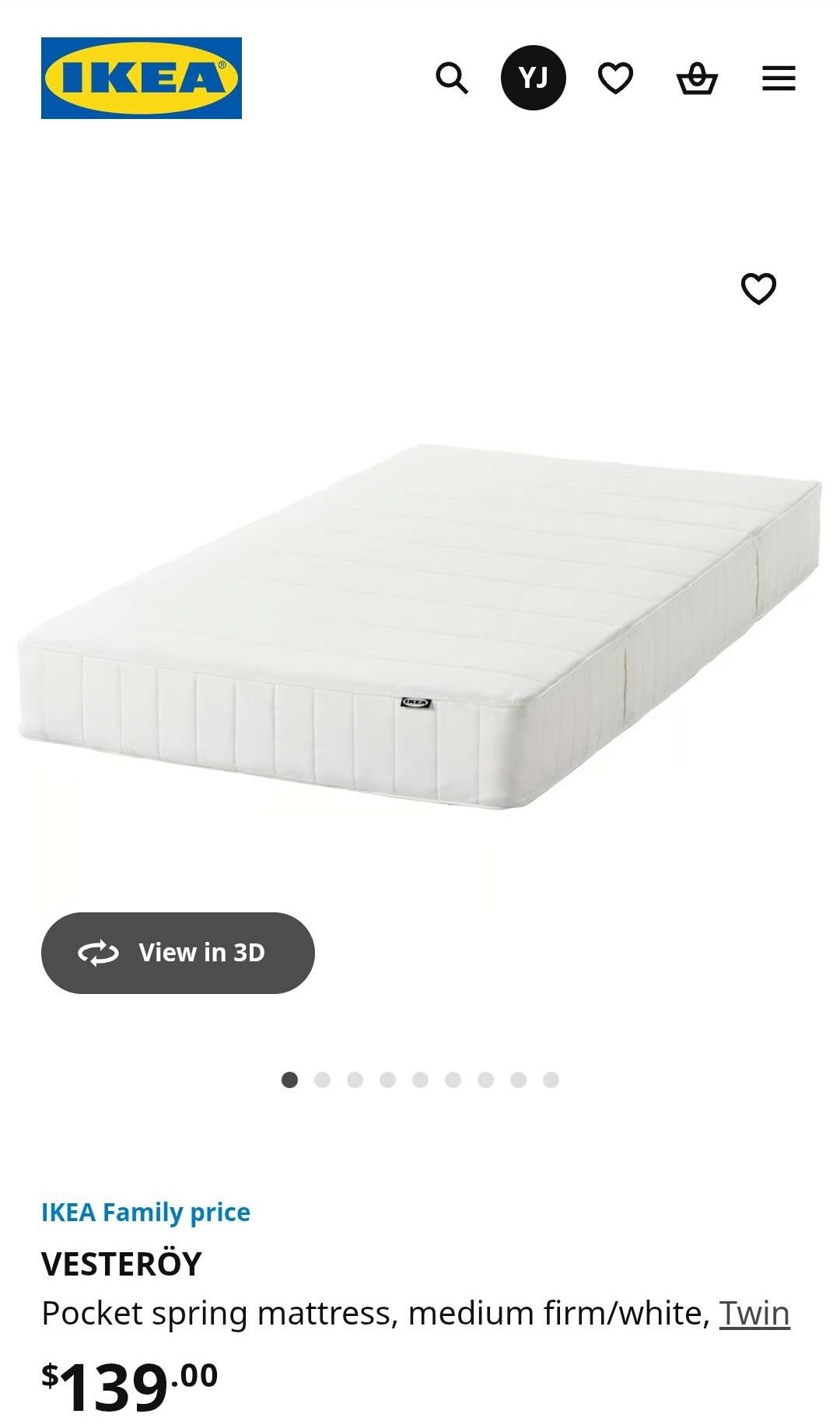This screenshot has height=1428, width=840.
Task: Save VESTERÖY mattress to favorites
Action: [x=758, y=289]
